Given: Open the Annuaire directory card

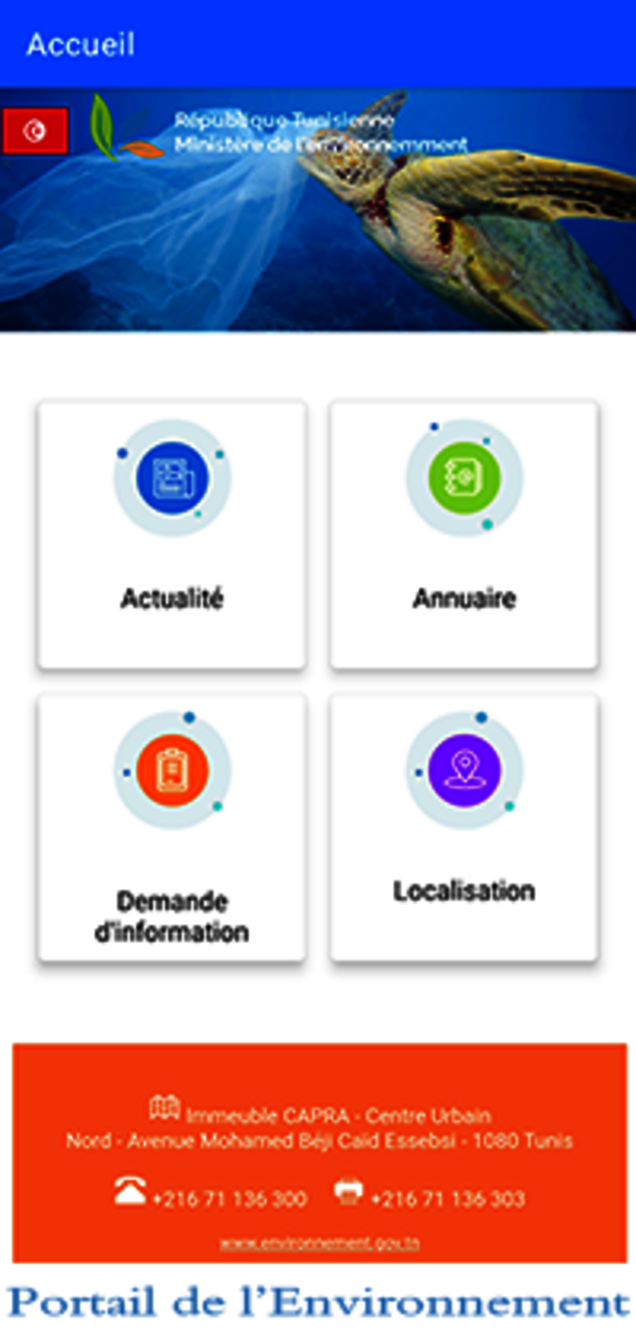Looking at the screenshot, I should tap(464, 535).
